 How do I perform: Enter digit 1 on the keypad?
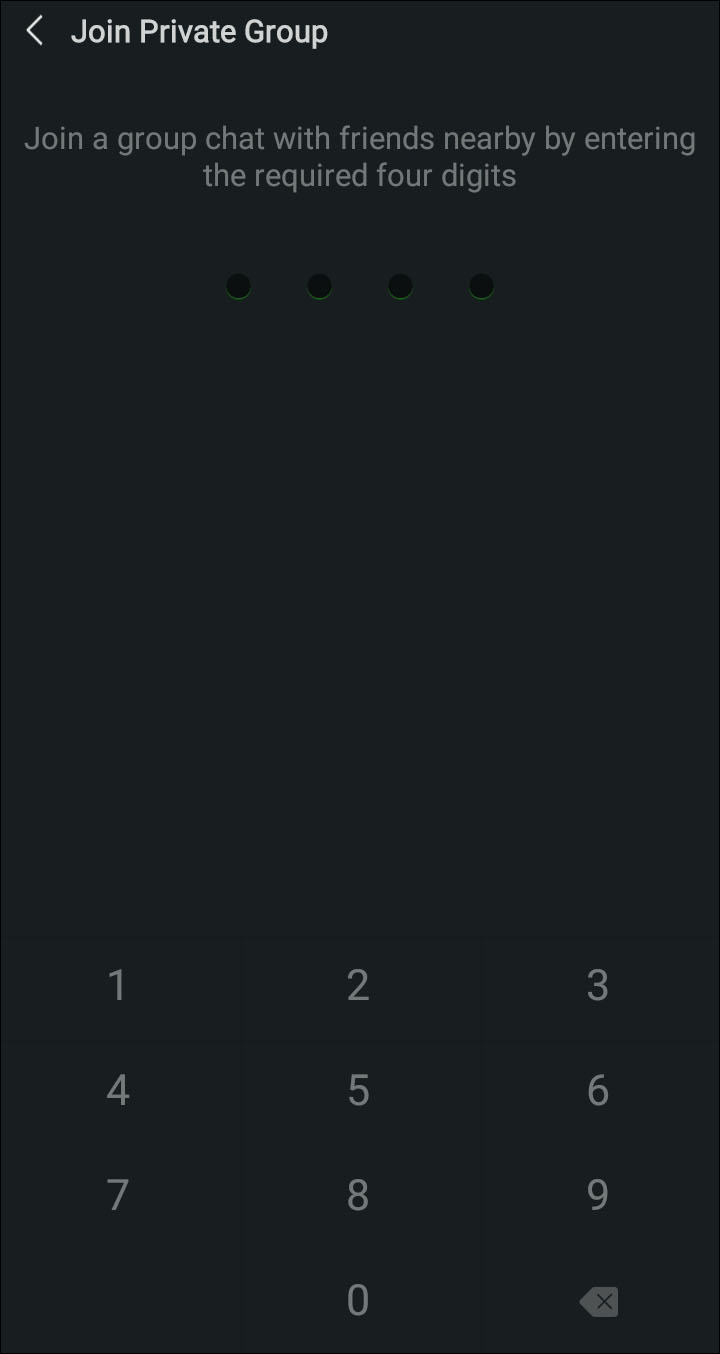[x=118, y=986]
